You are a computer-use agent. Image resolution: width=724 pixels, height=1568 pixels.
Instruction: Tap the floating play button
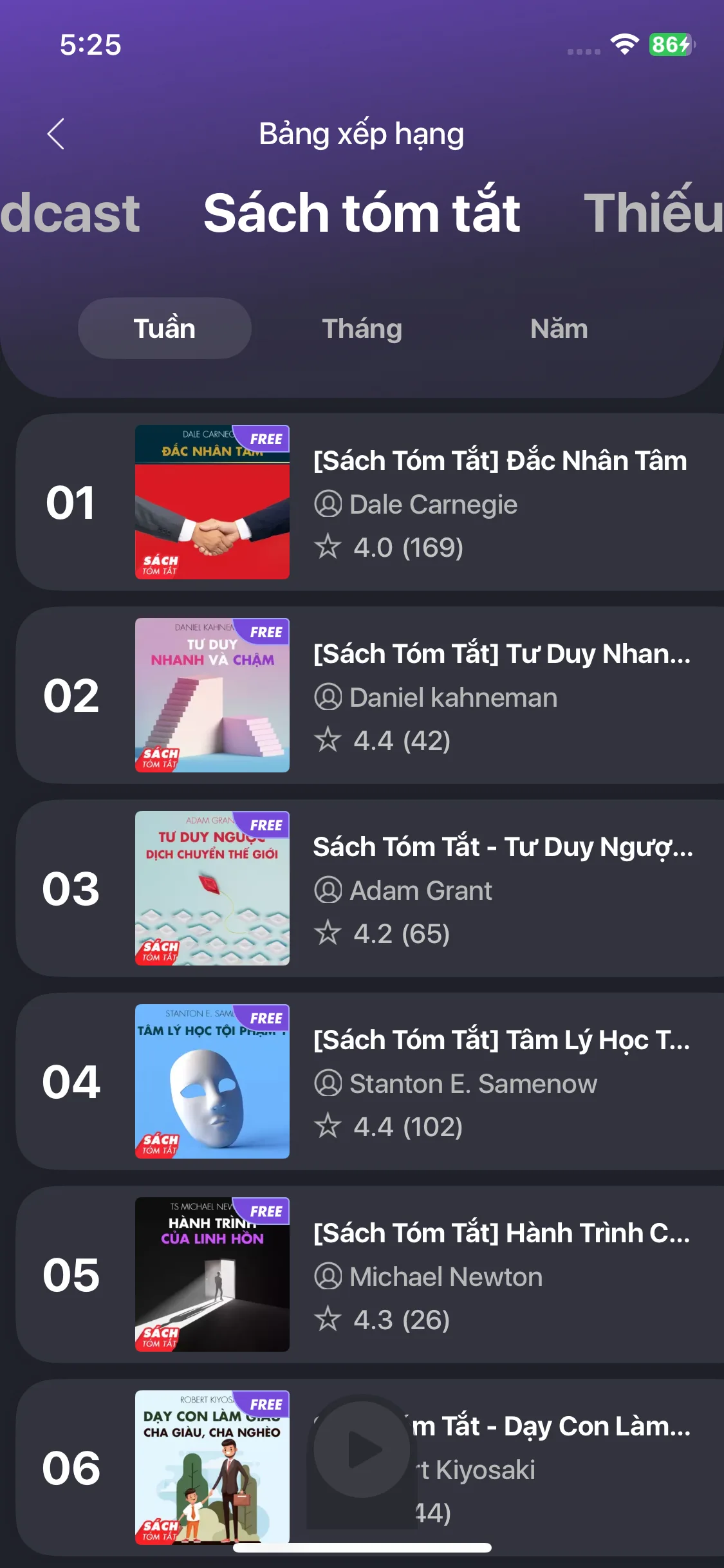tap(362, 1450)
